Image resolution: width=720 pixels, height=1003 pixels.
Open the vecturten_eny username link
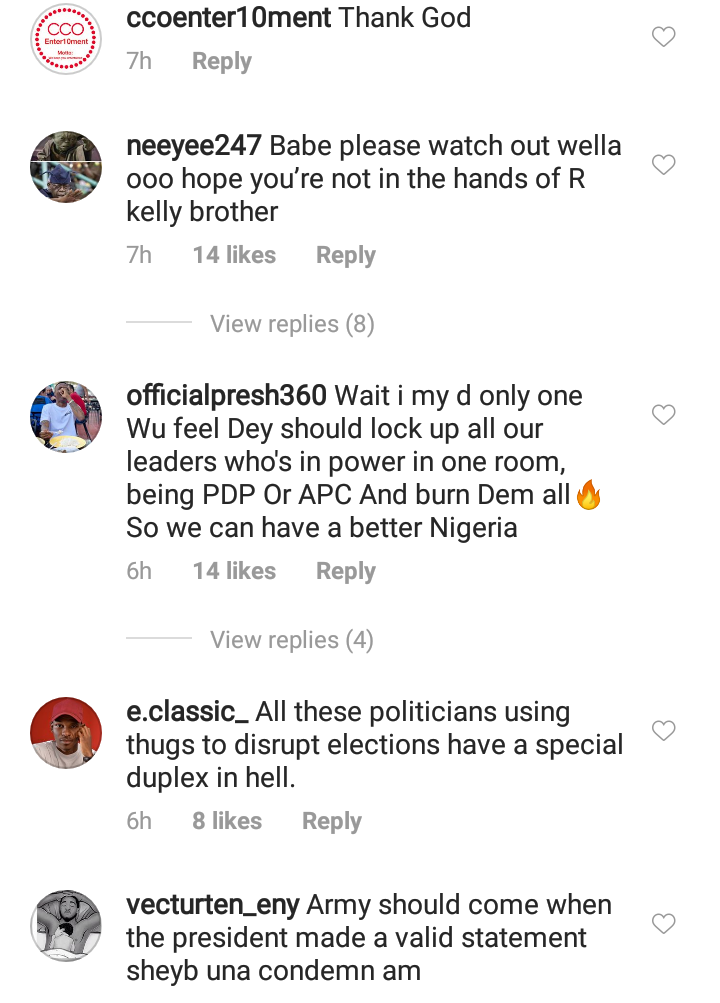point(213,905)
